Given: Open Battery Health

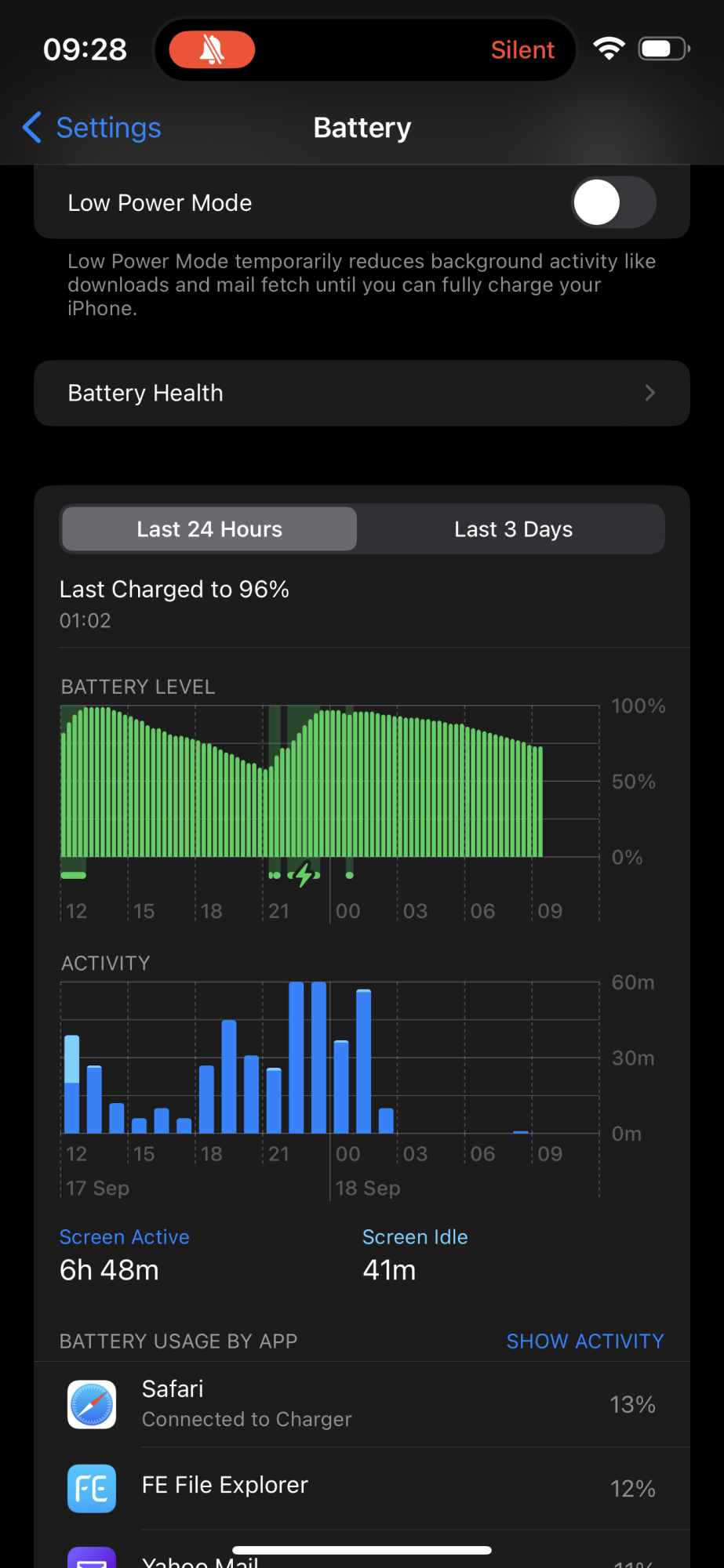Looking at the screenshot, I should [362, 393].
